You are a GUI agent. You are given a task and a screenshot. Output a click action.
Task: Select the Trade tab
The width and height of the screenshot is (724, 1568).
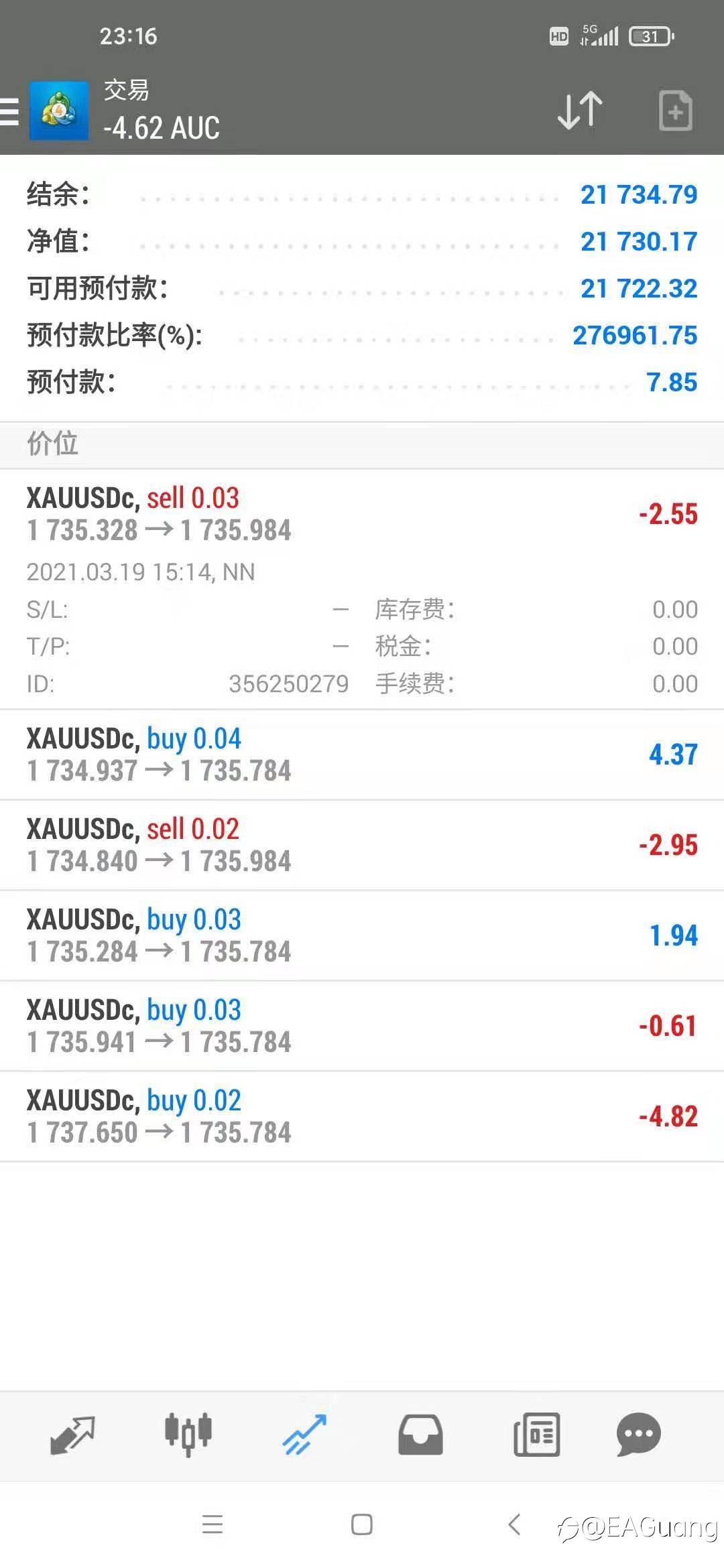click(304, 1435)
